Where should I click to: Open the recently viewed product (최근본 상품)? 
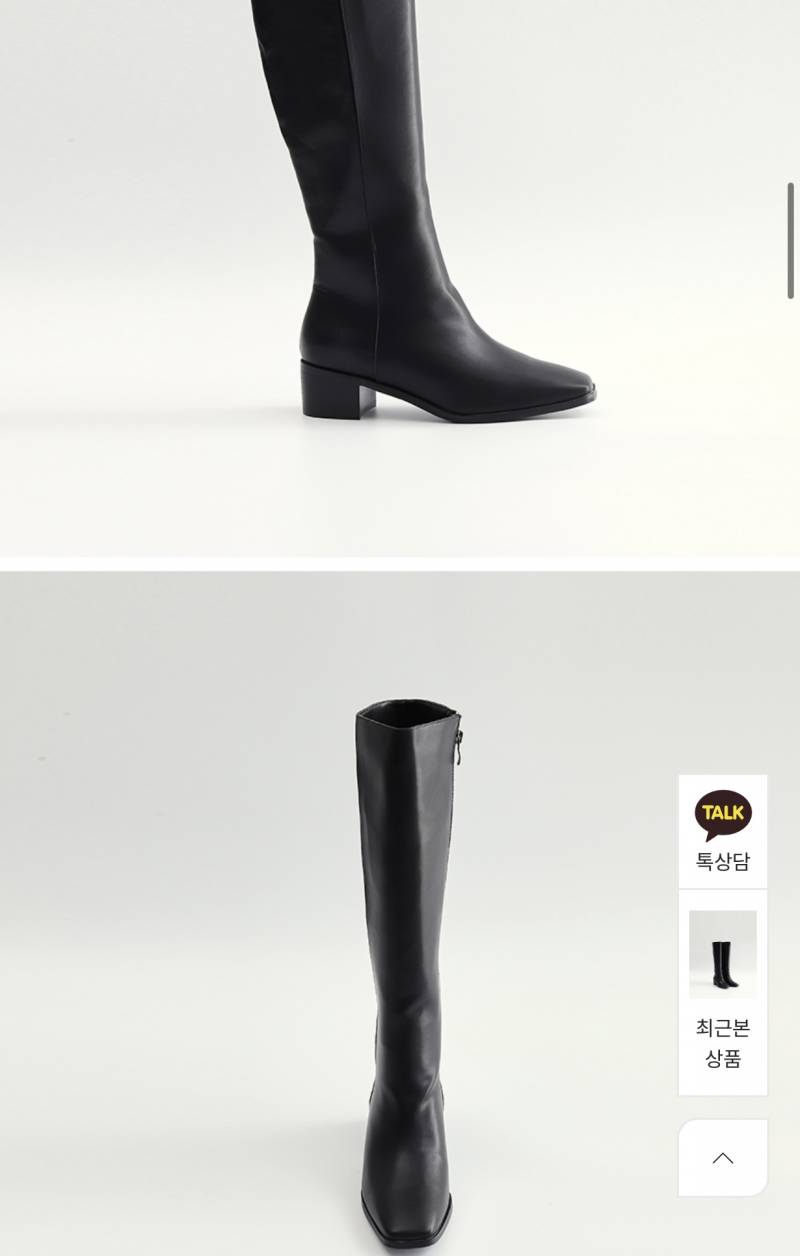coord(723,990)
